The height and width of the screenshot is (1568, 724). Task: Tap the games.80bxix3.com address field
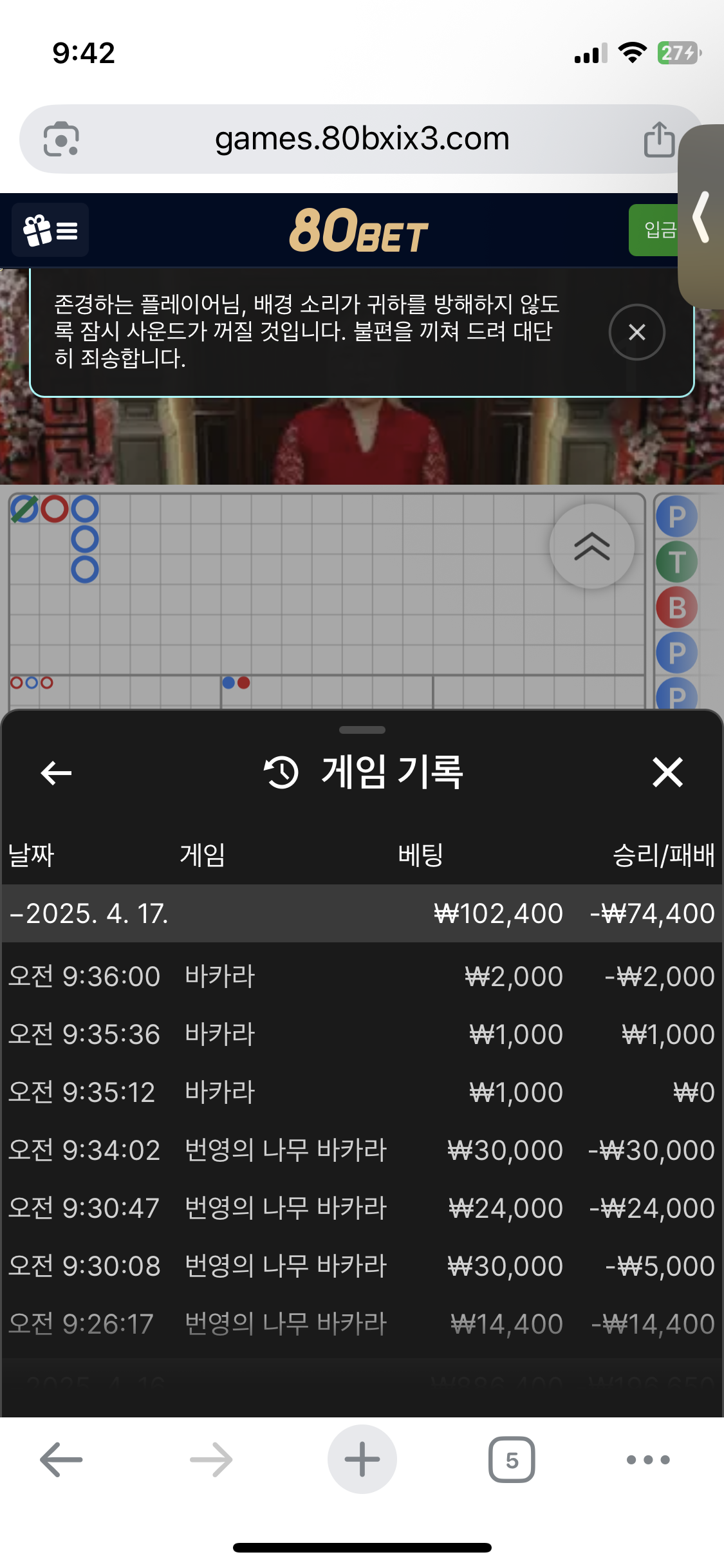[362, 138]
